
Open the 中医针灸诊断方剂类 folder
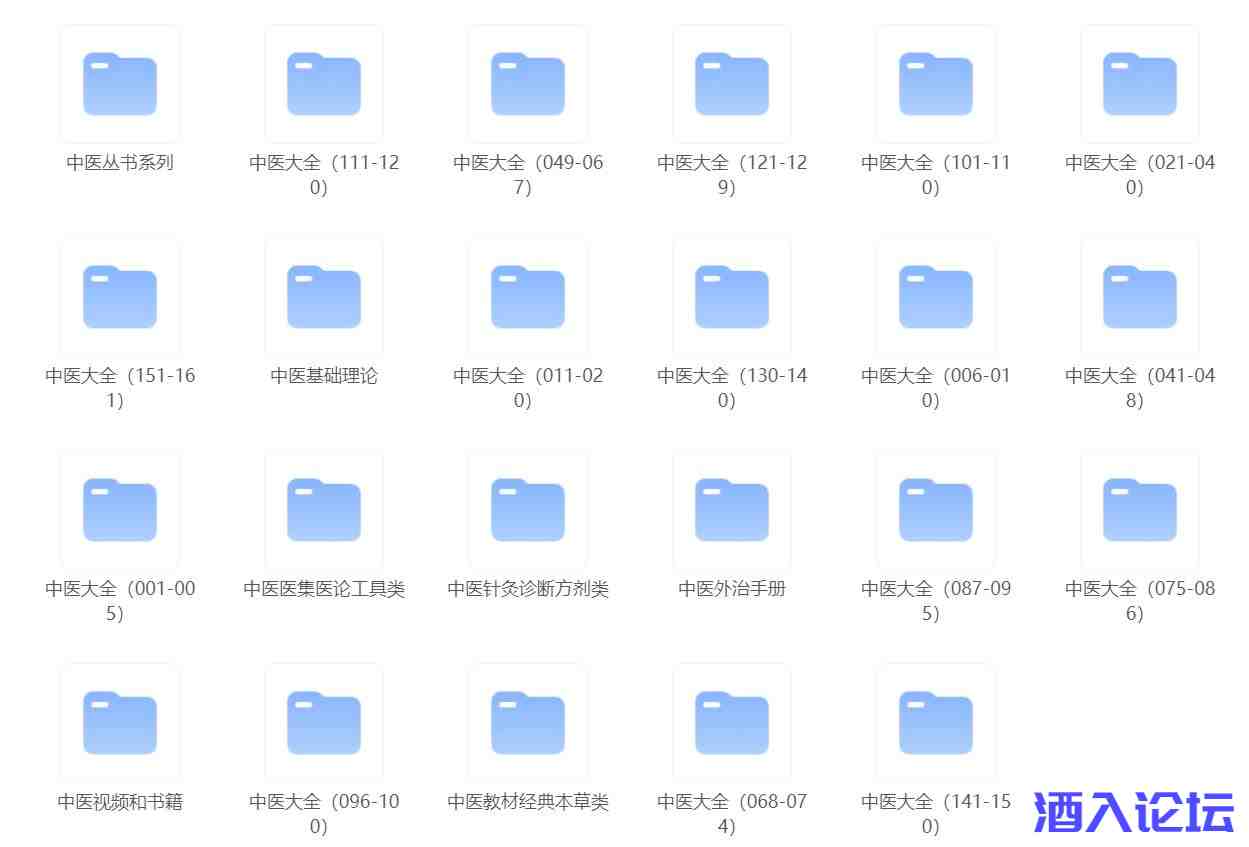[528, 511]
